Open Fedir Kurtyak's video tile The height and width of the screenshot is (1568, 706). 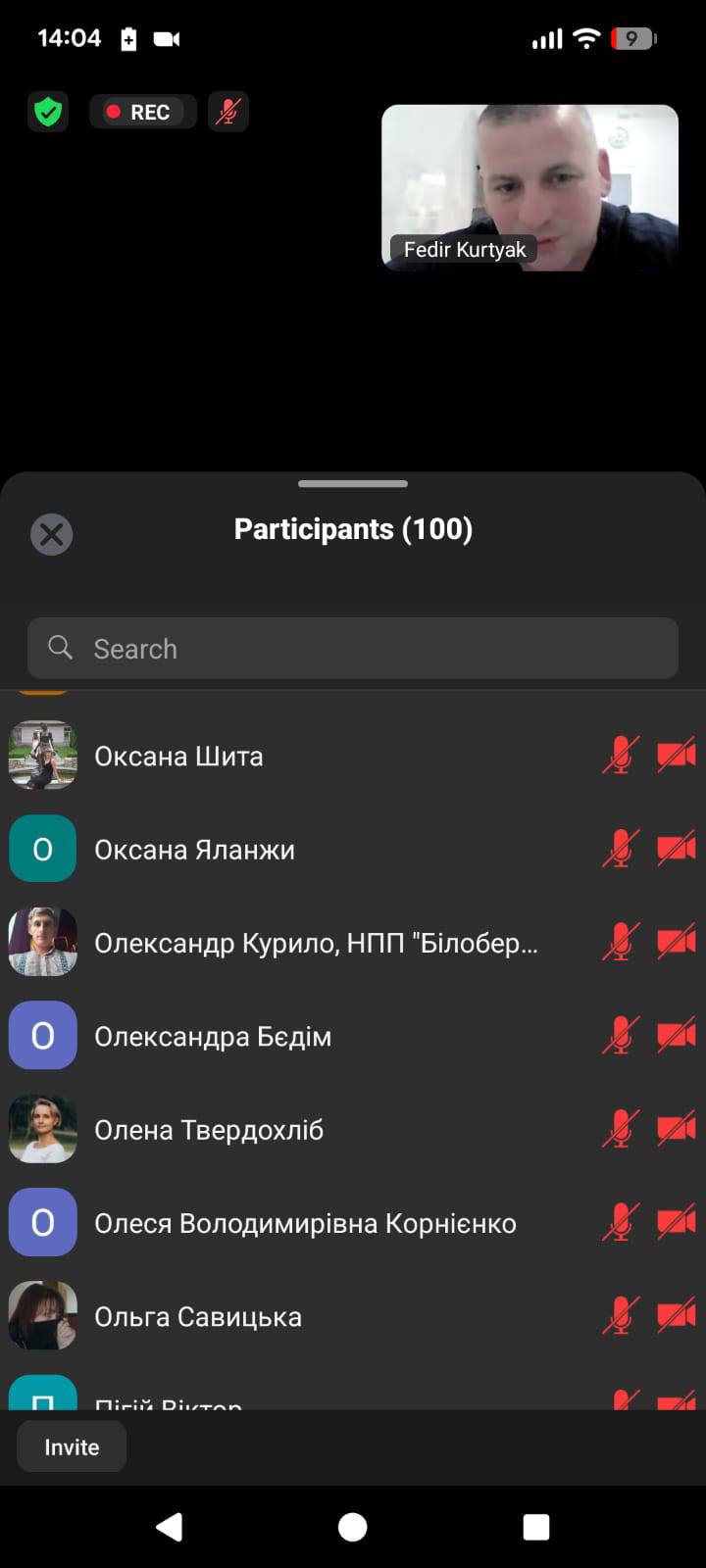click(529, 187)
